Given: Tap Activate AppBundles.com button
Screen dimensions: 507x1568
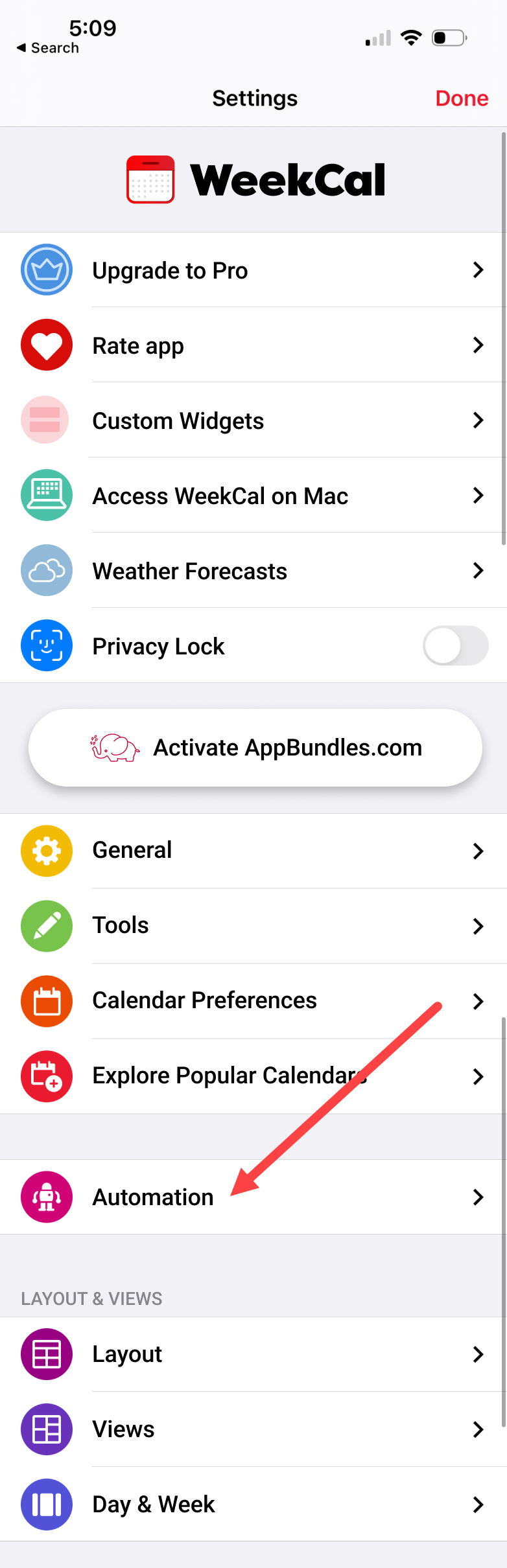Looking at the screenshot, I should point(255,748).
